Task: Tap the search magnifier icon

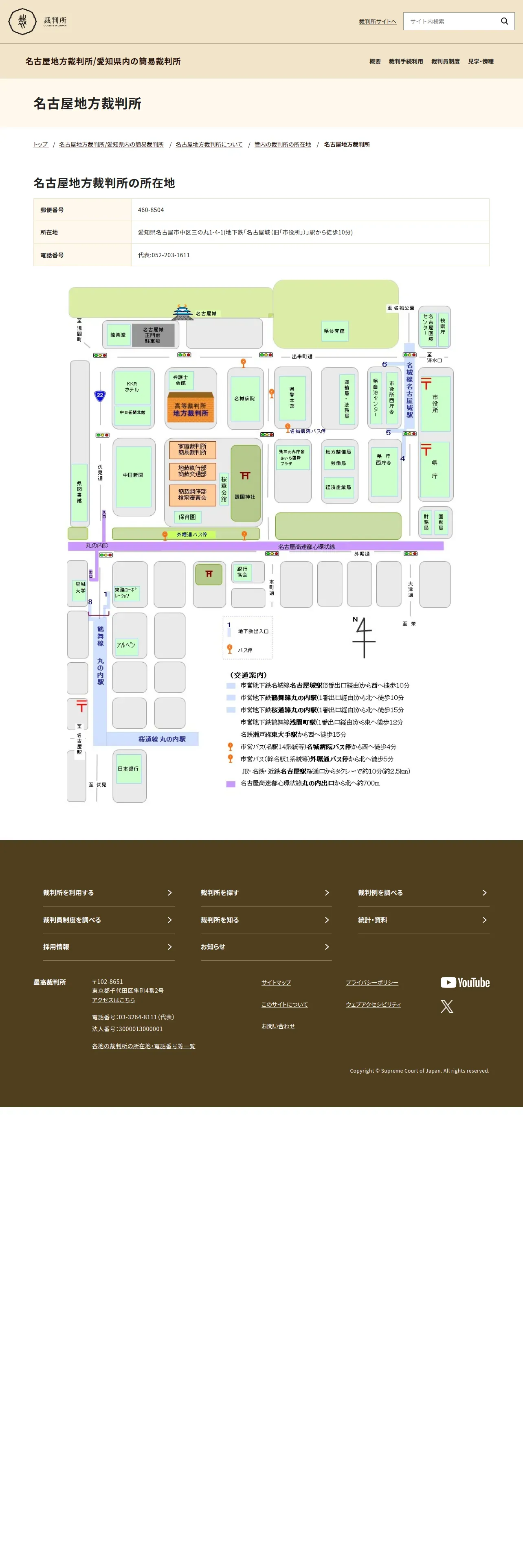Action: (x=504, y=21)
